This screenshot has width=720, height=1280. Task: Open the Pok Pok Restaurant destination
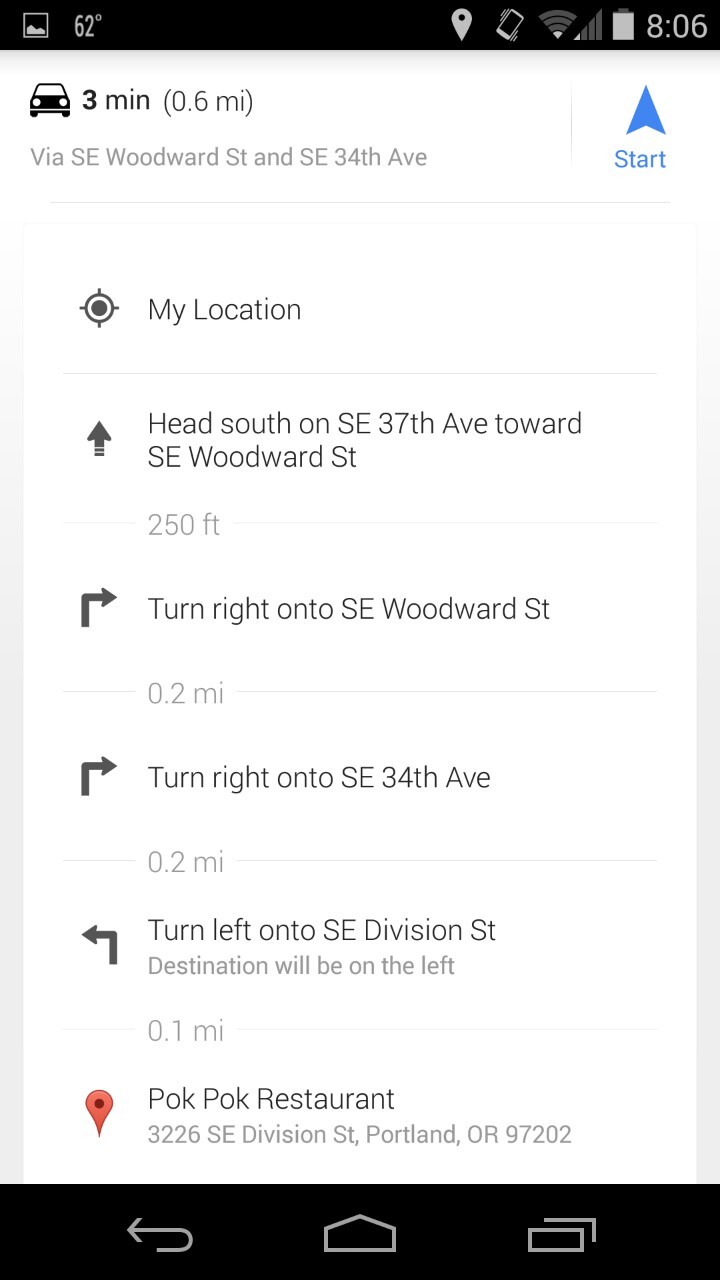(x=359, y=1115)
